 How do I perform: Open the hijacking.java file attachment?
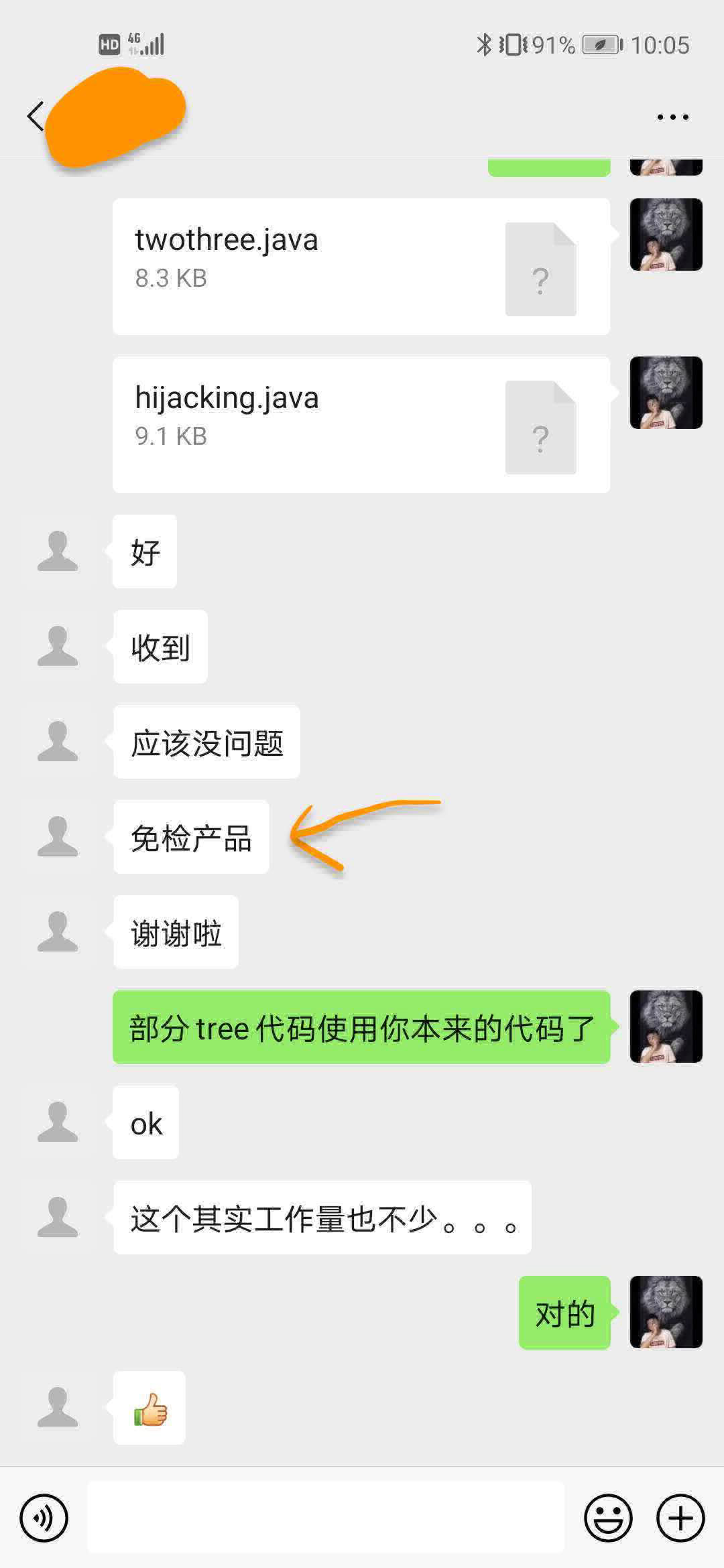[361, 425]
